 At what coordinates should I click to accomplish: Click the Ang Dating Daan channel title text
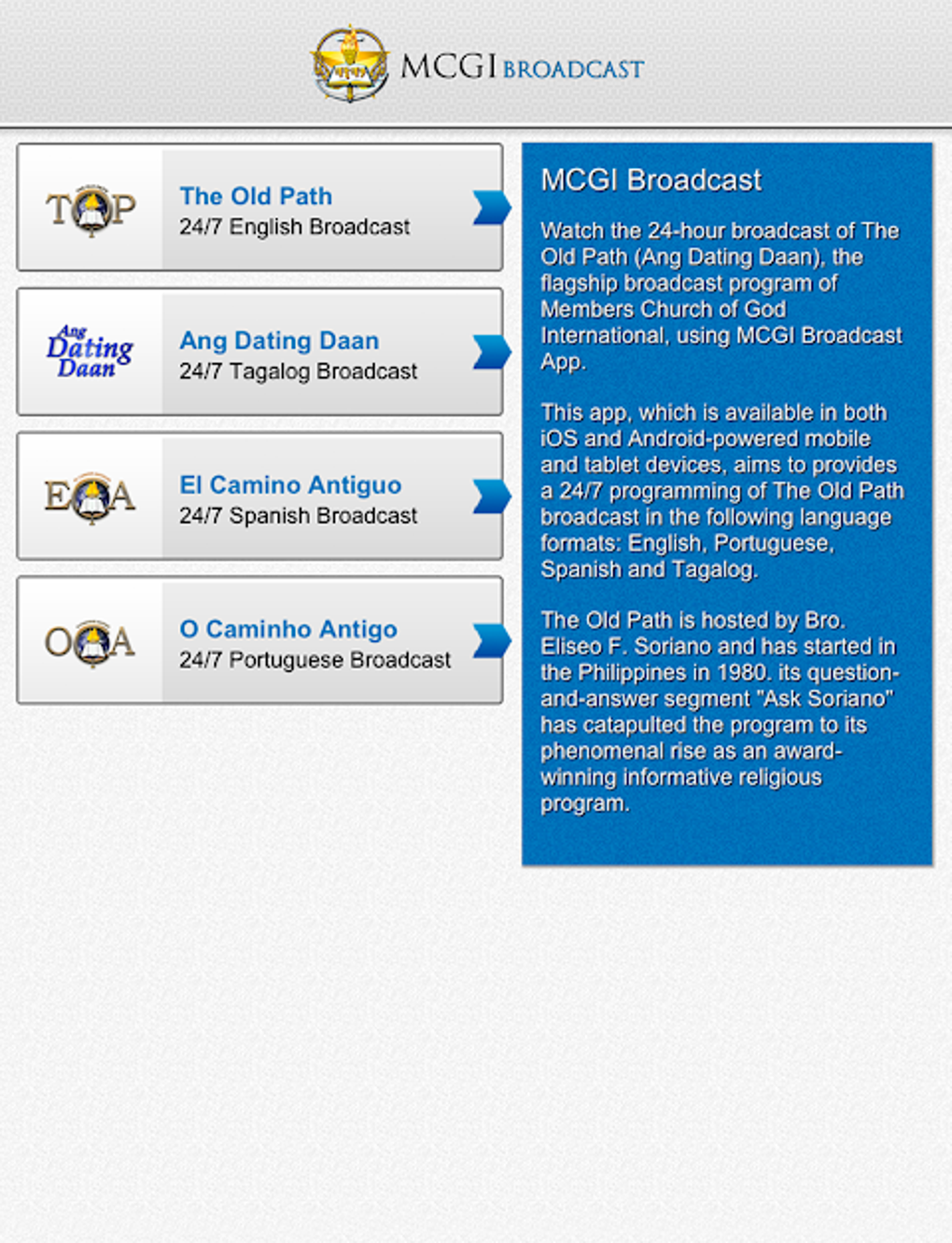(279, 341)
